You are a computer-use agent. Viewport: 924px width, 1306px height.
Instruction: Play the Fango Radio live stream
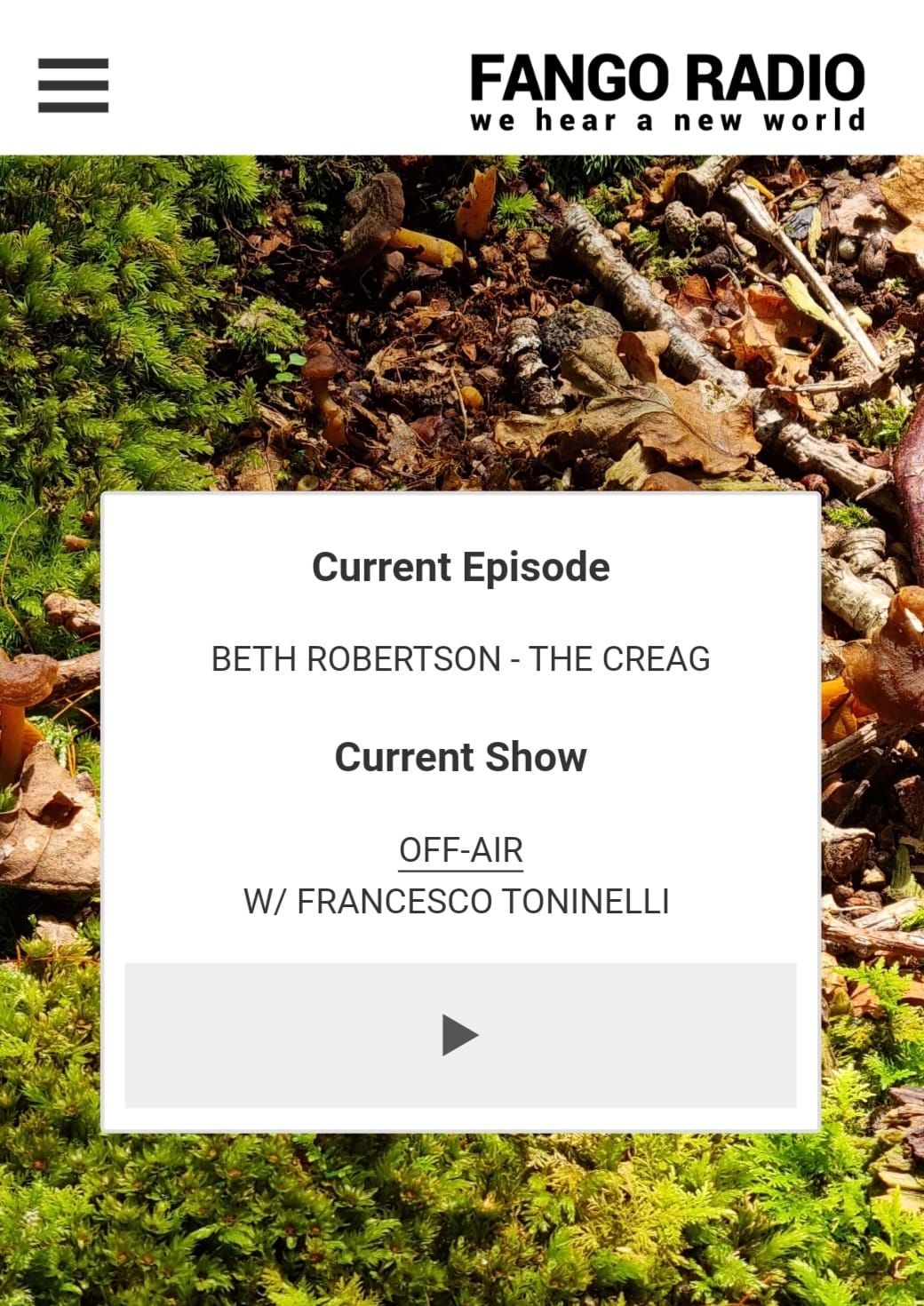(460, 1035)
